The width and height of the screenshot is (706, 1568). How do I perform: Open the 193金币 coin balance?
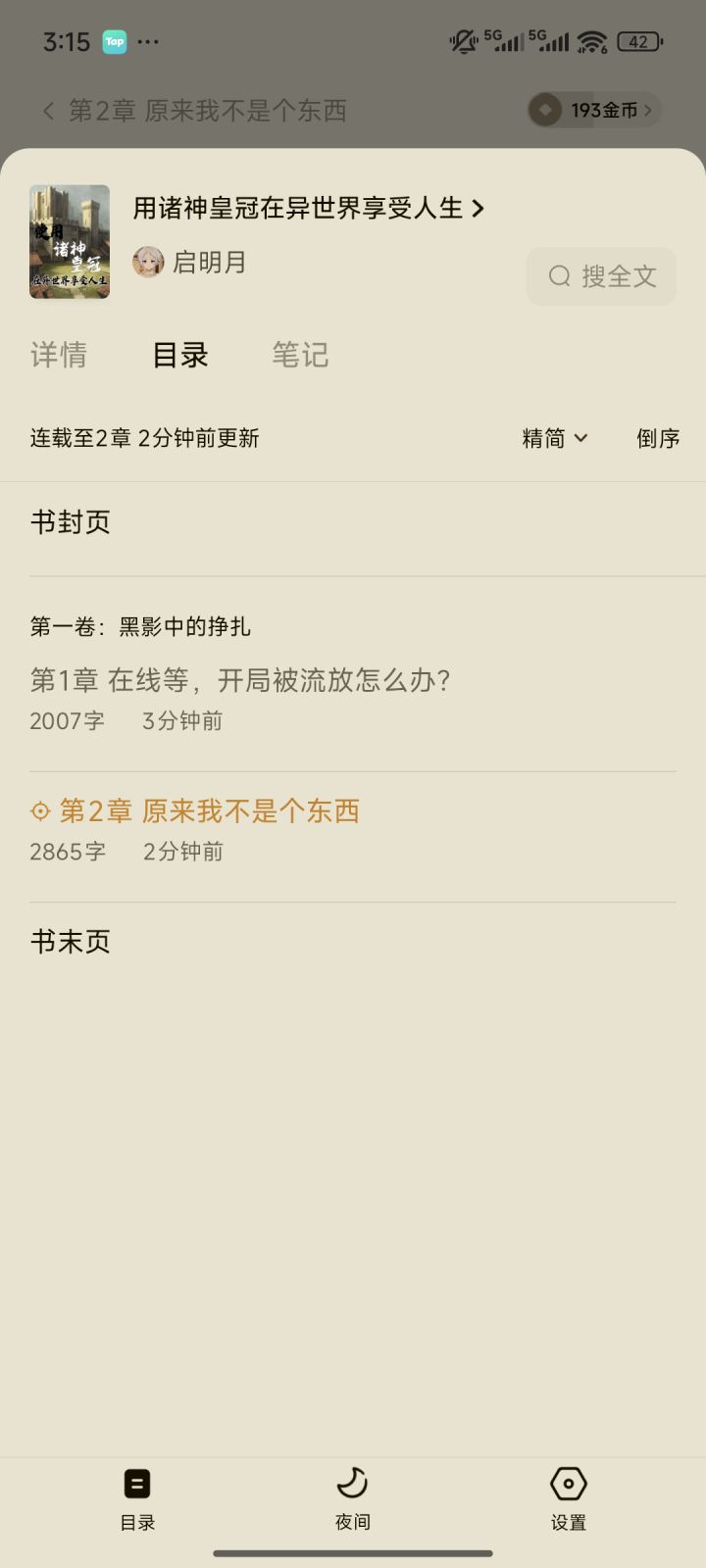594,111
